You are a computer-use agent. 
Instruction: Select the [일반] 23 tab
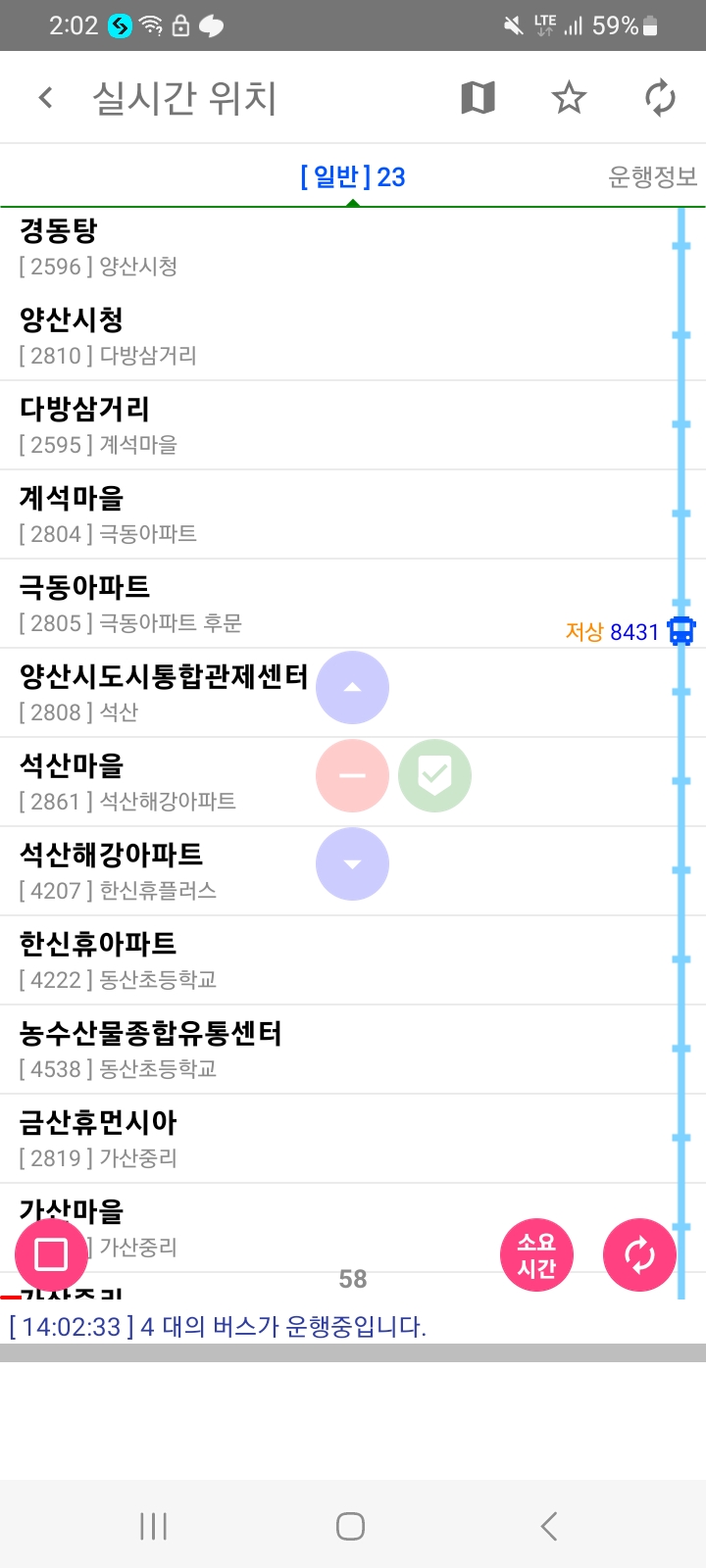coord(352,176)
